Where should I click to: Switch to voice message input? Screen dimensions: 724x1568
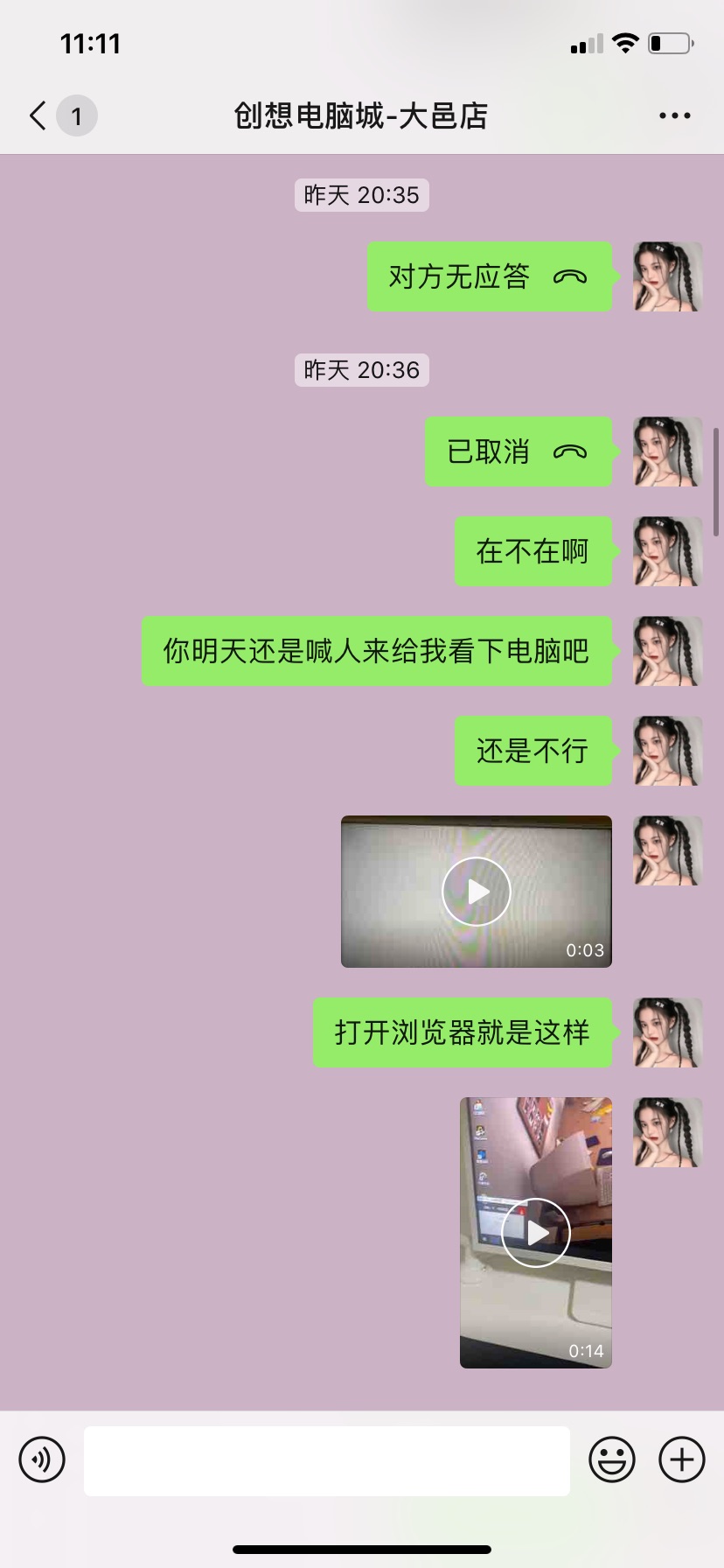[x=42, y=1460]
